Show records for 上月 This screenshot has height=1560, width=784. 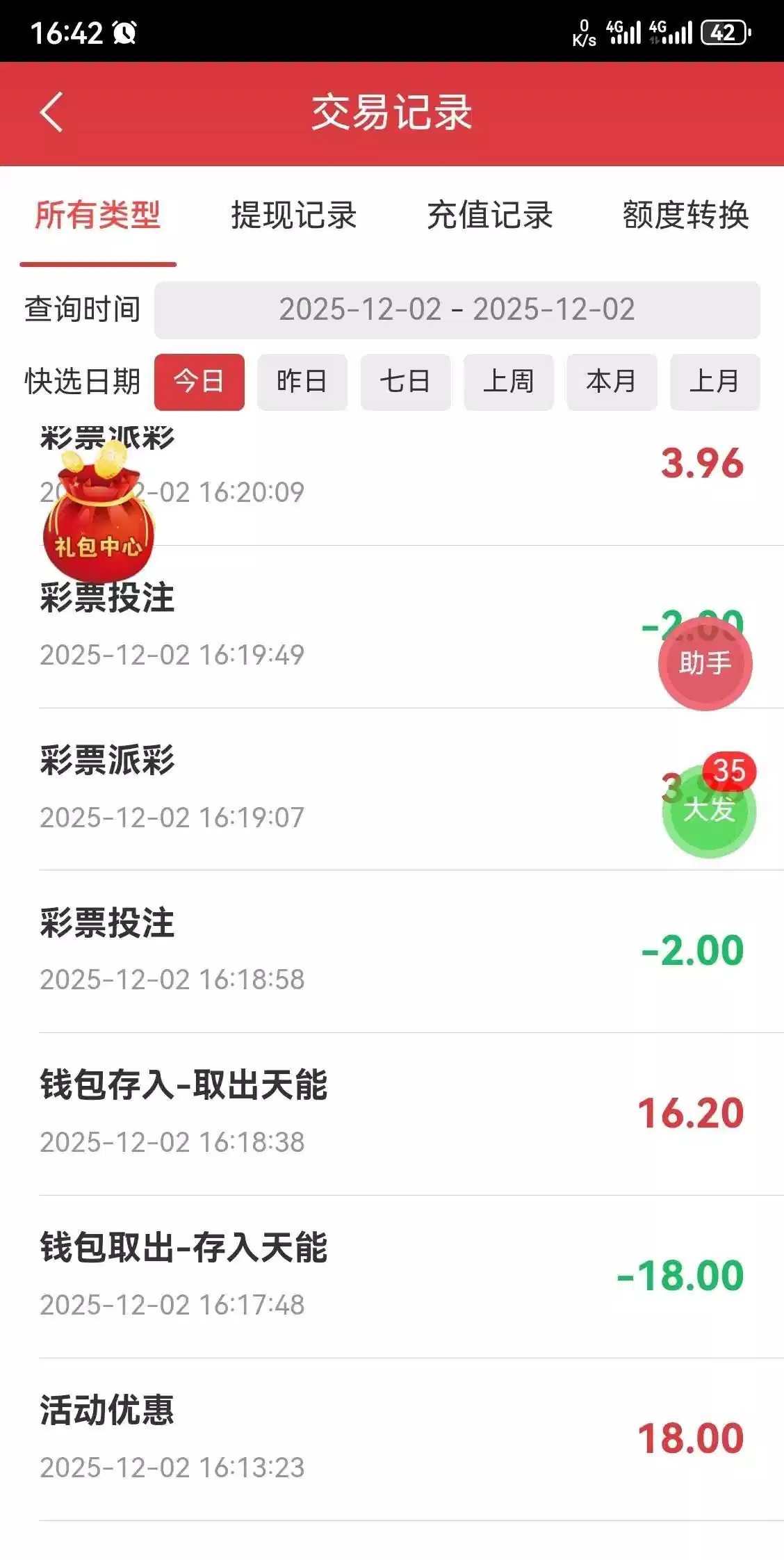(x=714, y=382)
